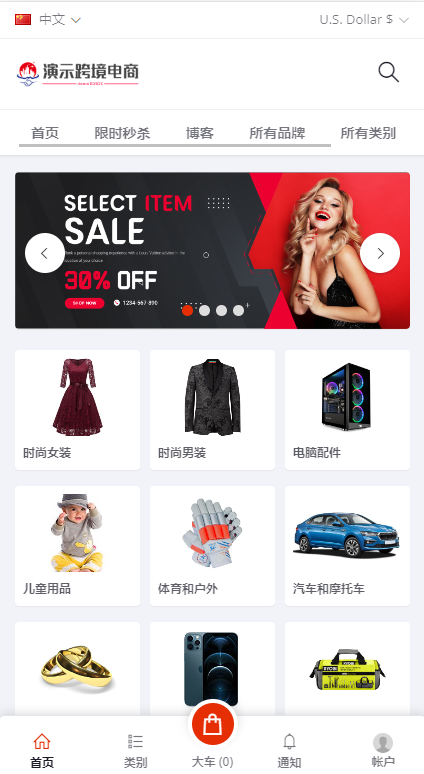This screenshot has height=774, width=424.
Task: Open the 汽车和摩托车 category card
Action: point(347,546)
